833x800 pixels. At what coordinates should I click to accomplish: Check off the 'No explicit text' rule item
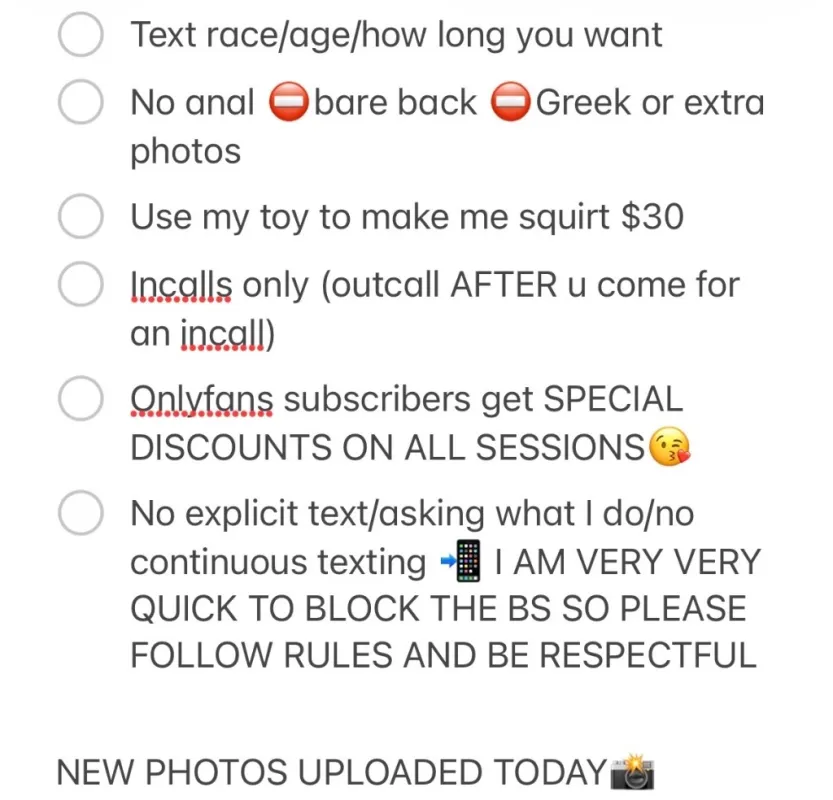tap(81, 514)
